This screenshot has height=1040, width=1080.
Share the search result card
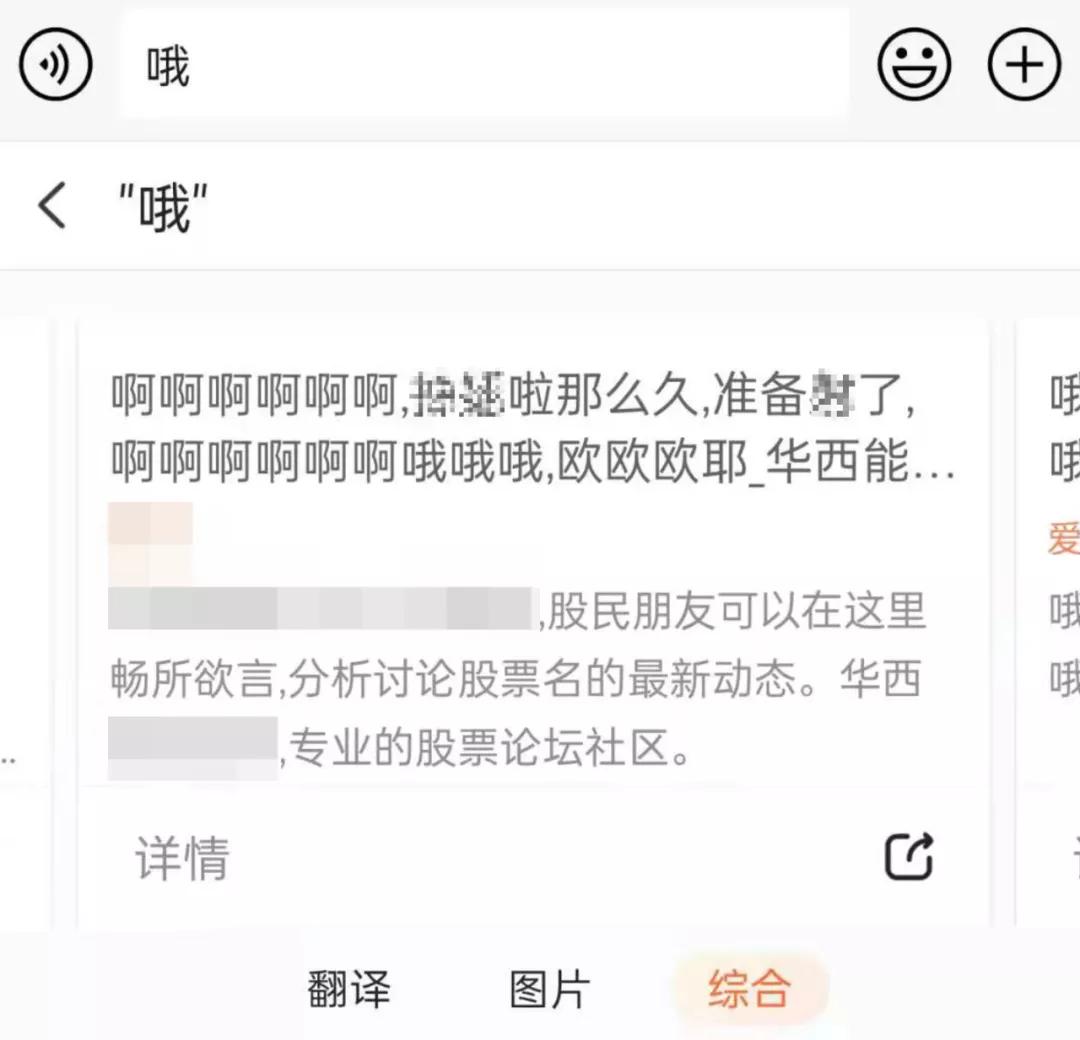click(x=908, y=857)
